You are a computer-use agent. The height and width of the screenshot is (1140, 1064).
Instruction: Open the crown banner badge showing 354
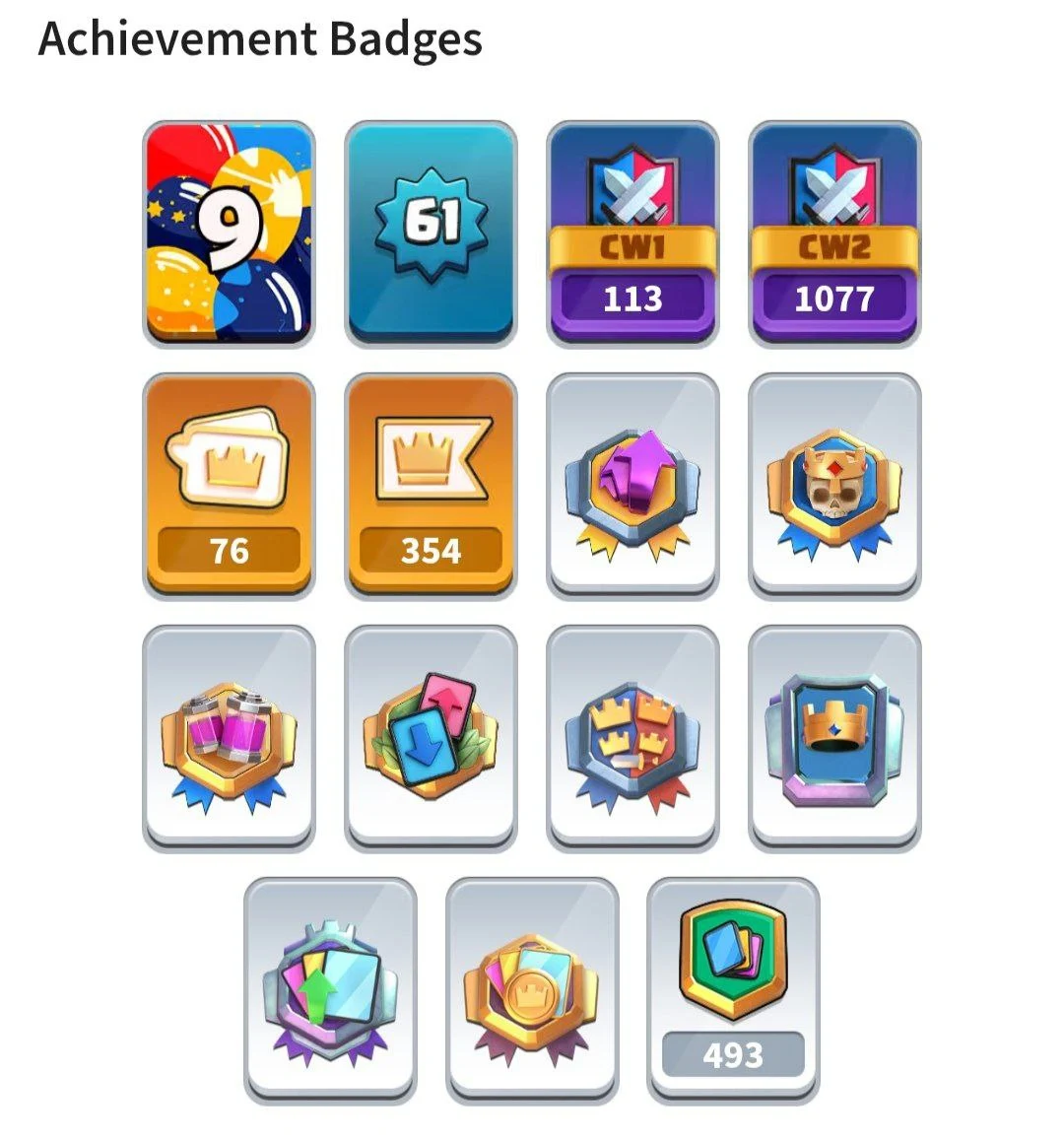pos(431,485)
